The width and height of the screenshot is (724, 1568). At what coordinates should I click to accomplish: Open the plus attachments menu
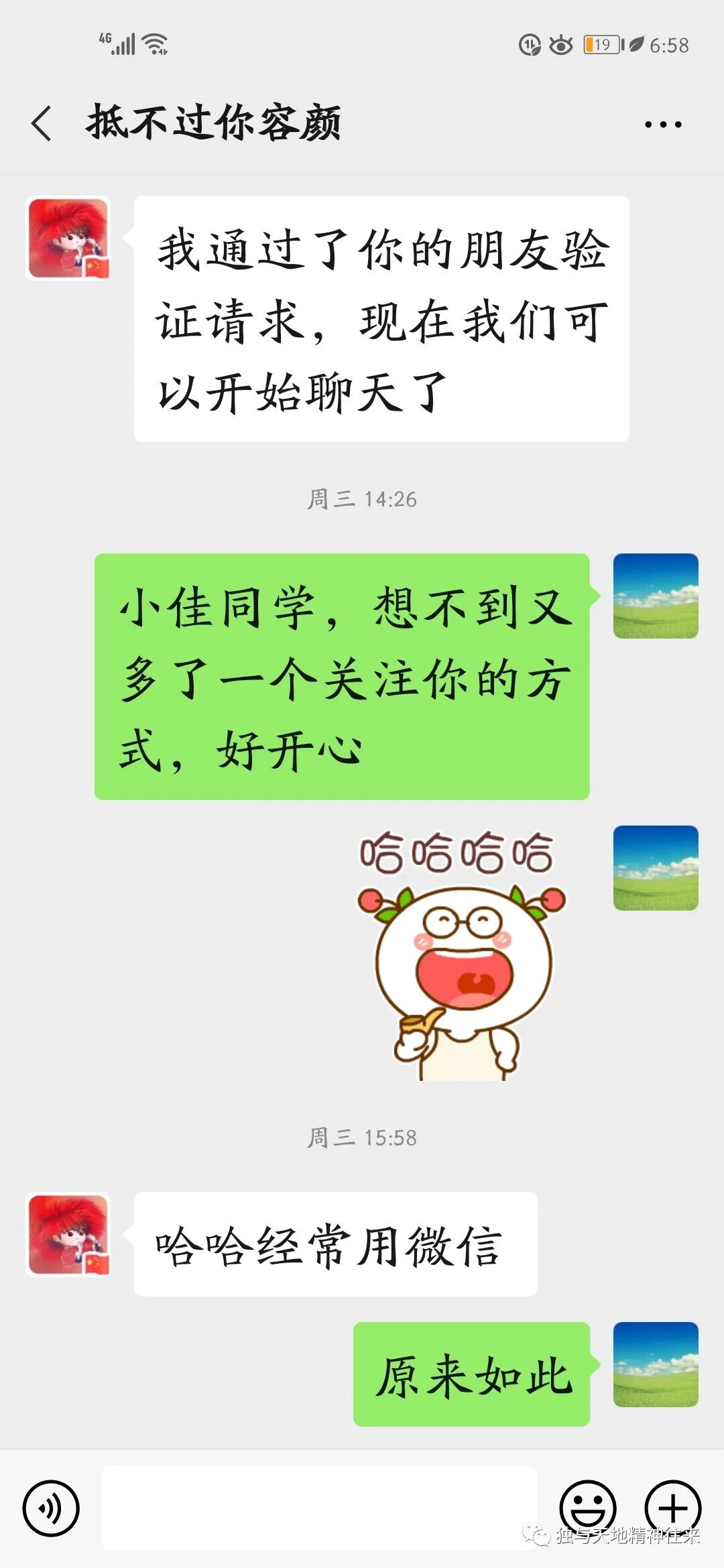pyautogui.click(x=672, y=1508)
